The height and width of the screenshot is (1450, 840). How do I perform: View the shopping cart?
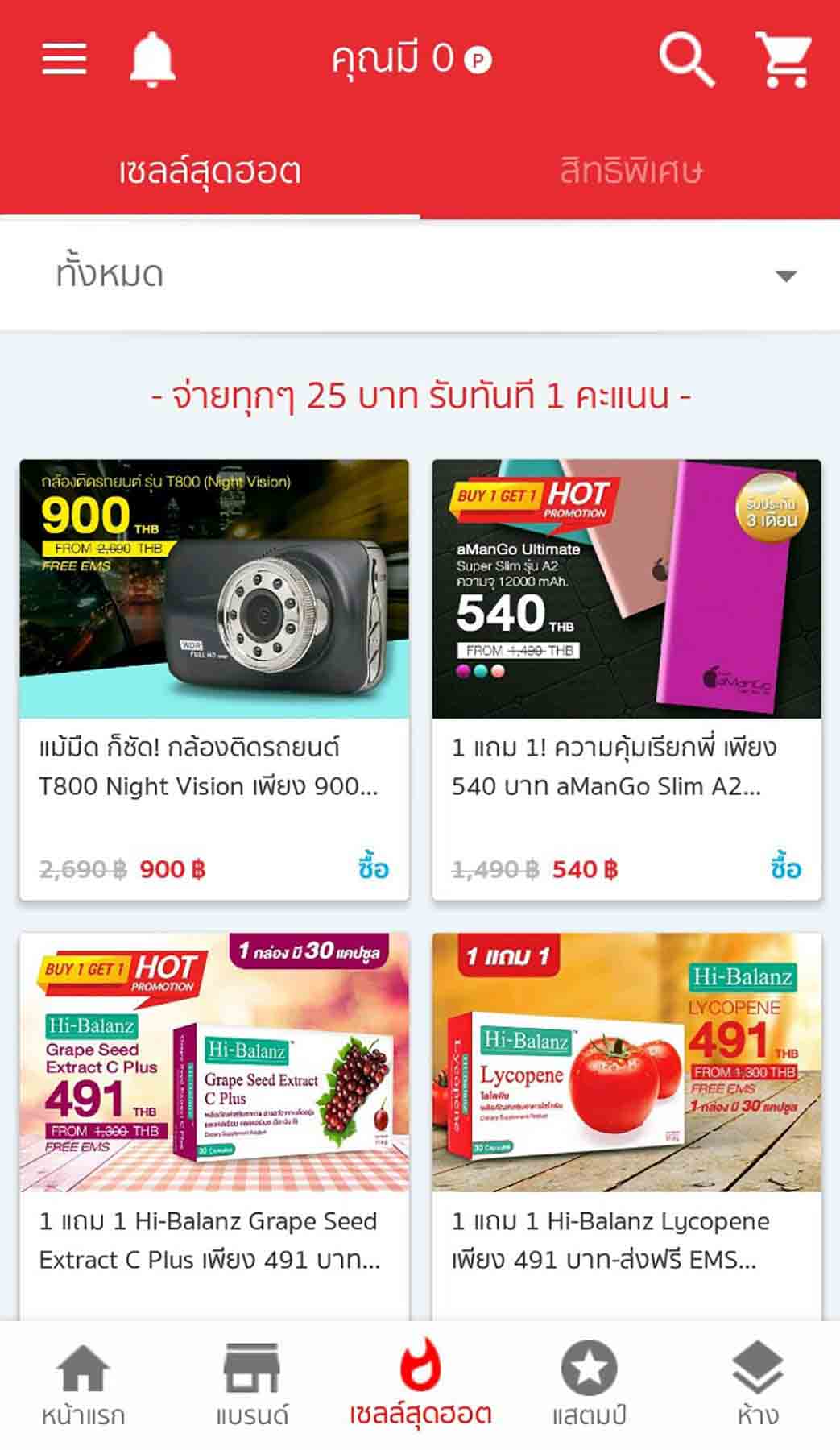coord(783,59)
